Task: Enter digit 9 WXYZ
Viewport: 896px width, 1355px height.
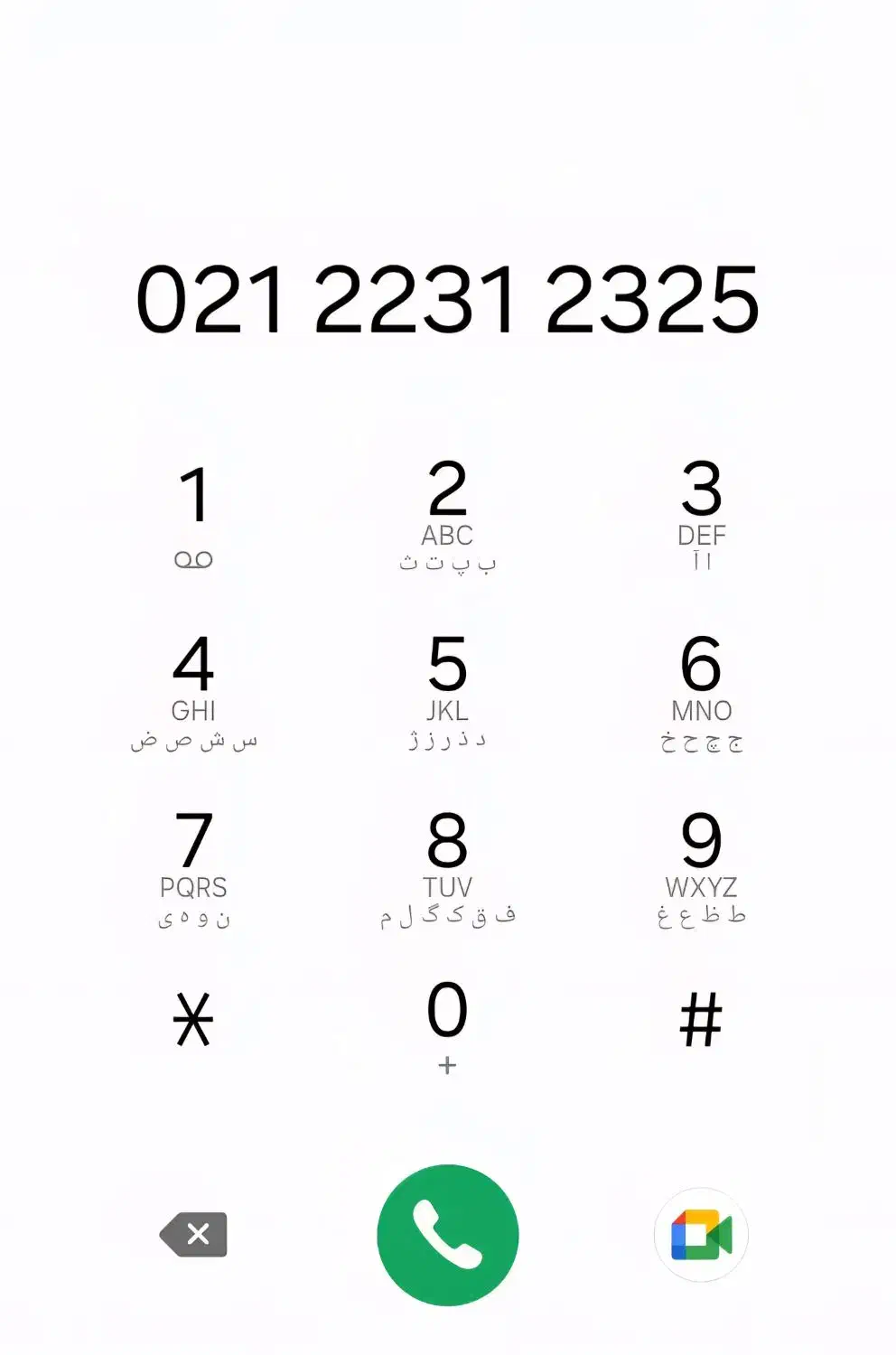Action: (x=702, y=869)
